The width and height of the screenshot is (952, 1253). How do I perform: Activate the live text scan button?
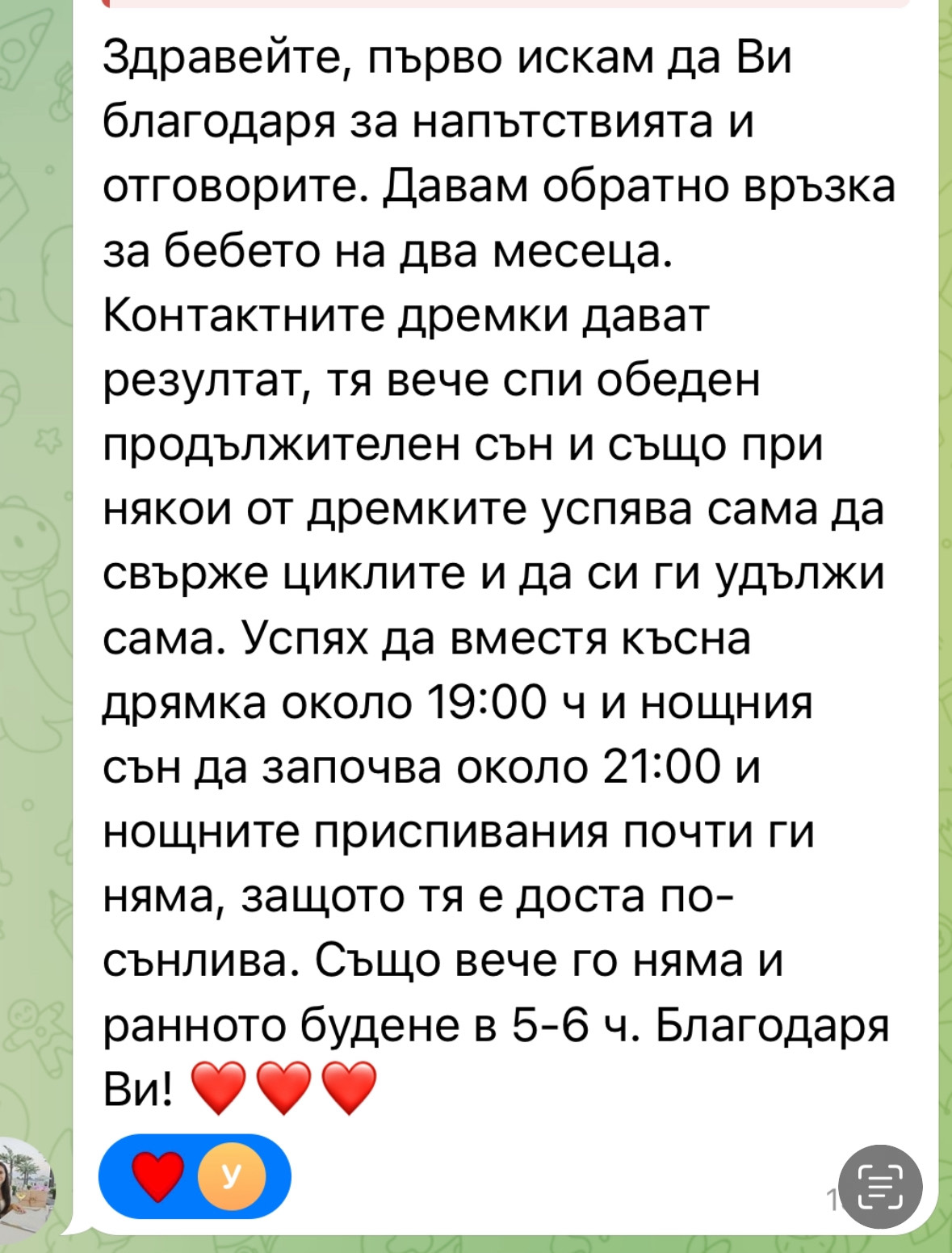(880, 1187)
